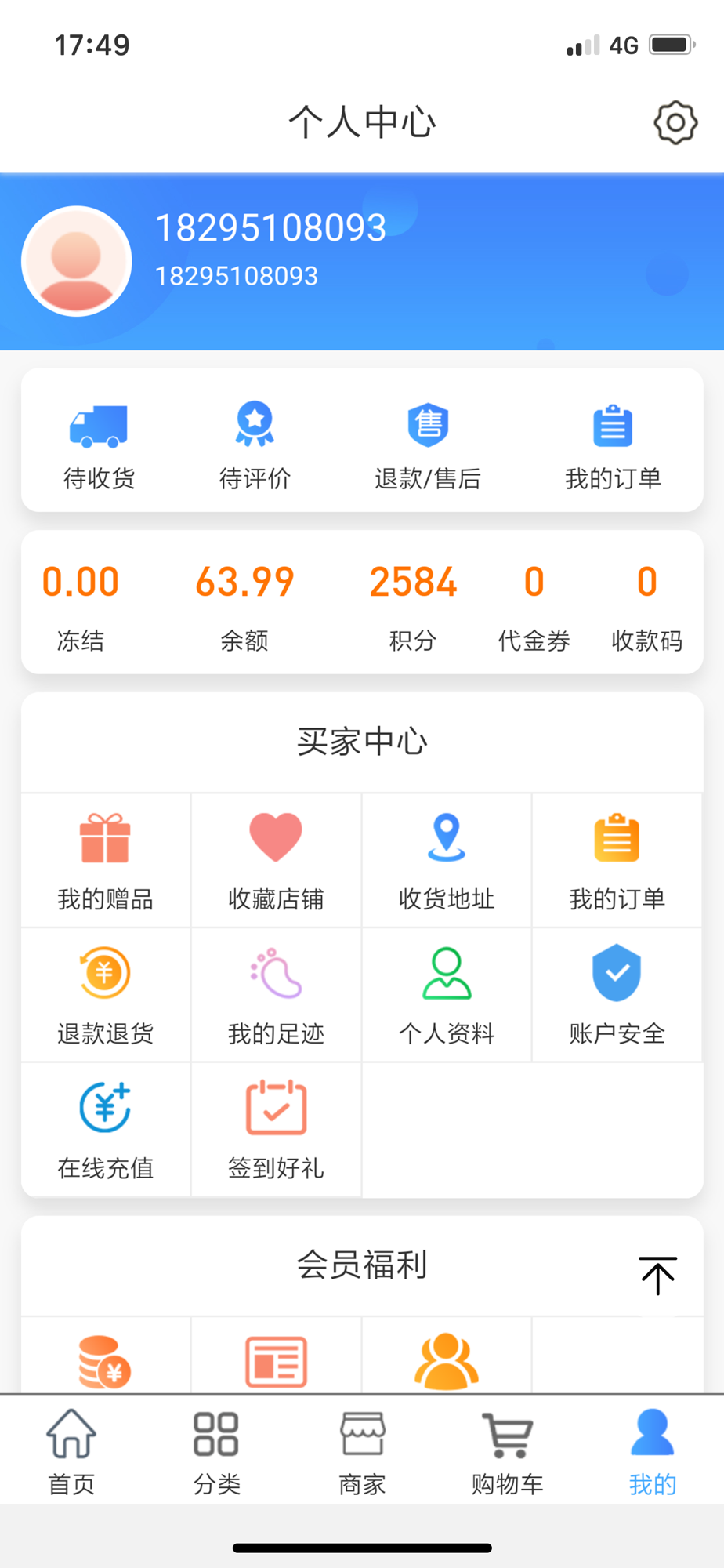This screenshot has height=1568, width=724.
Task: Open 收款码 payment code
Action: 647,607
